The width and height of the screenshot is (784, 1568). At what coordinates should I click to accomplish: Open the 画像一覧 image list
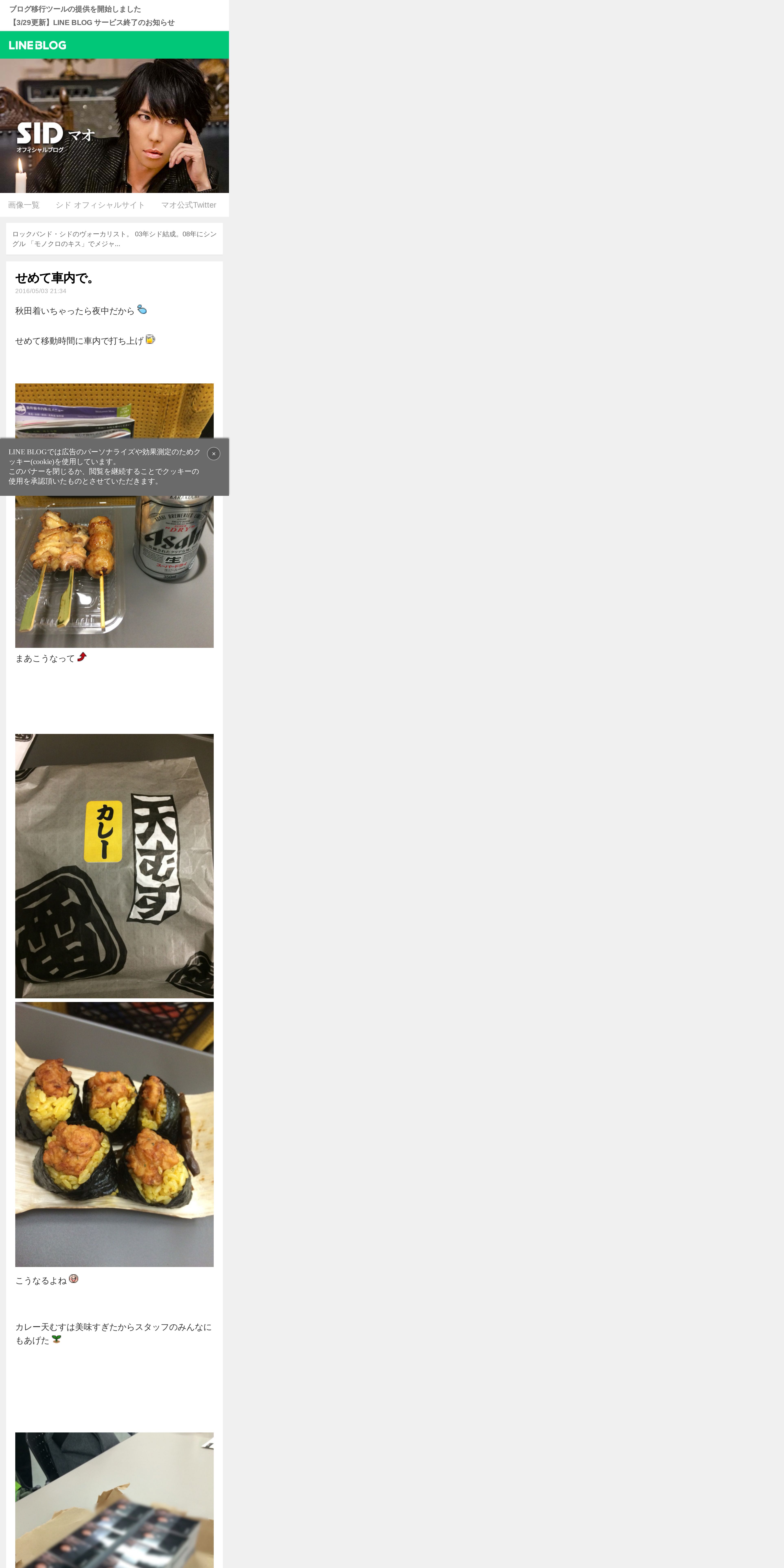(x=24, y=205)
